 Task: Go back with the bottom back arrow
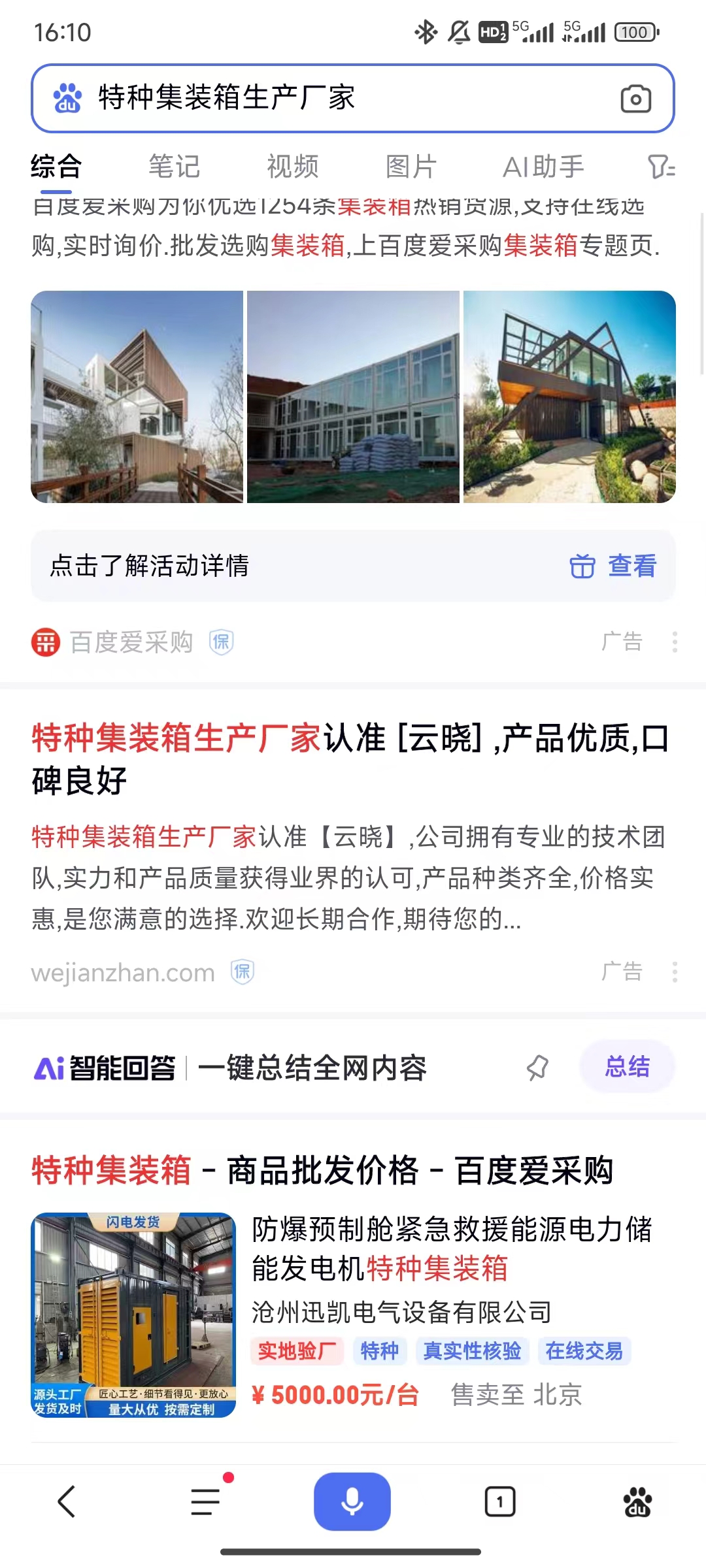67,1501
